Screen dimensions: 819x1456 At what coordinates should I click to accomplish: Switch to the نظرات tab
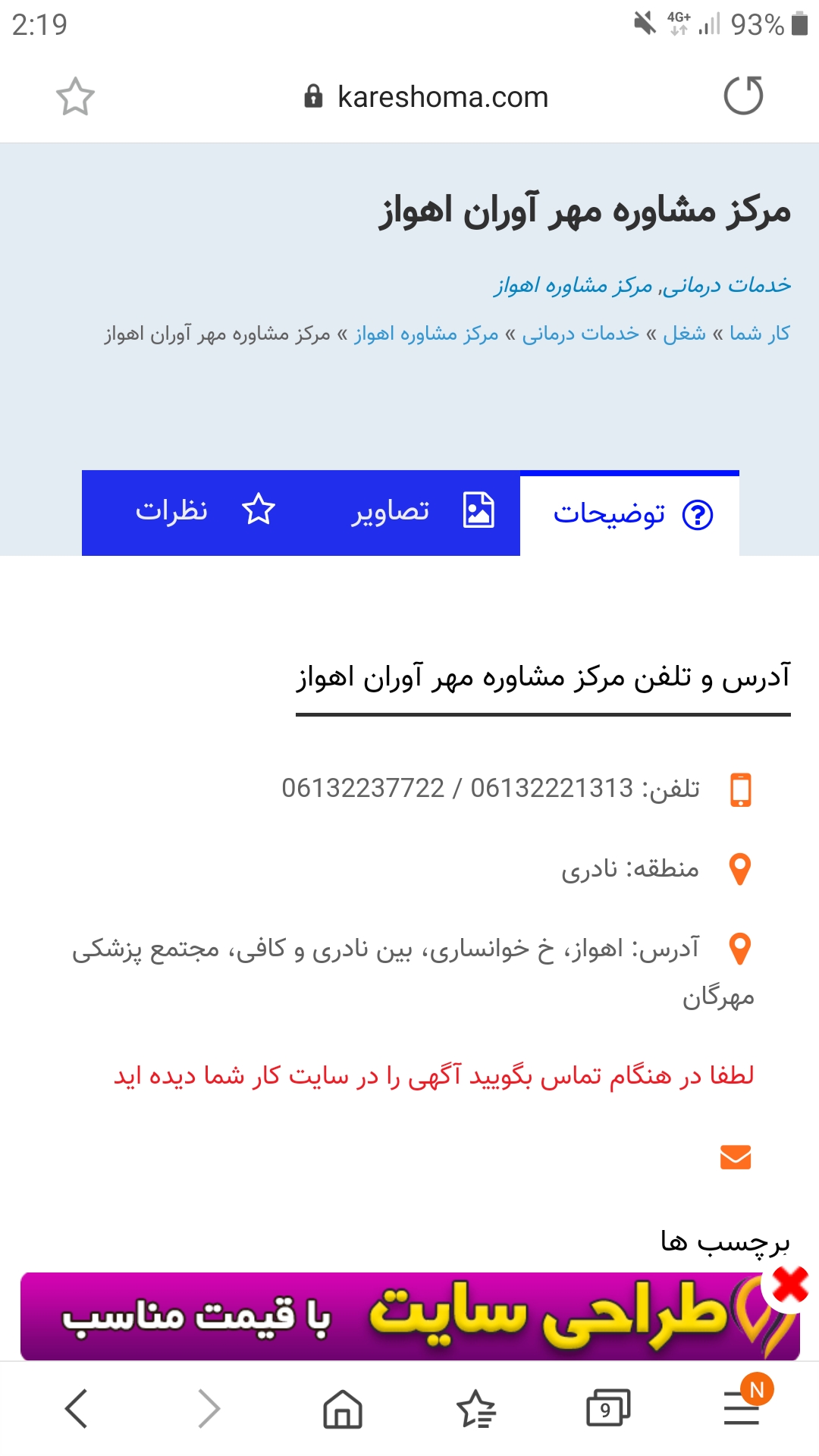coord(205,512)
